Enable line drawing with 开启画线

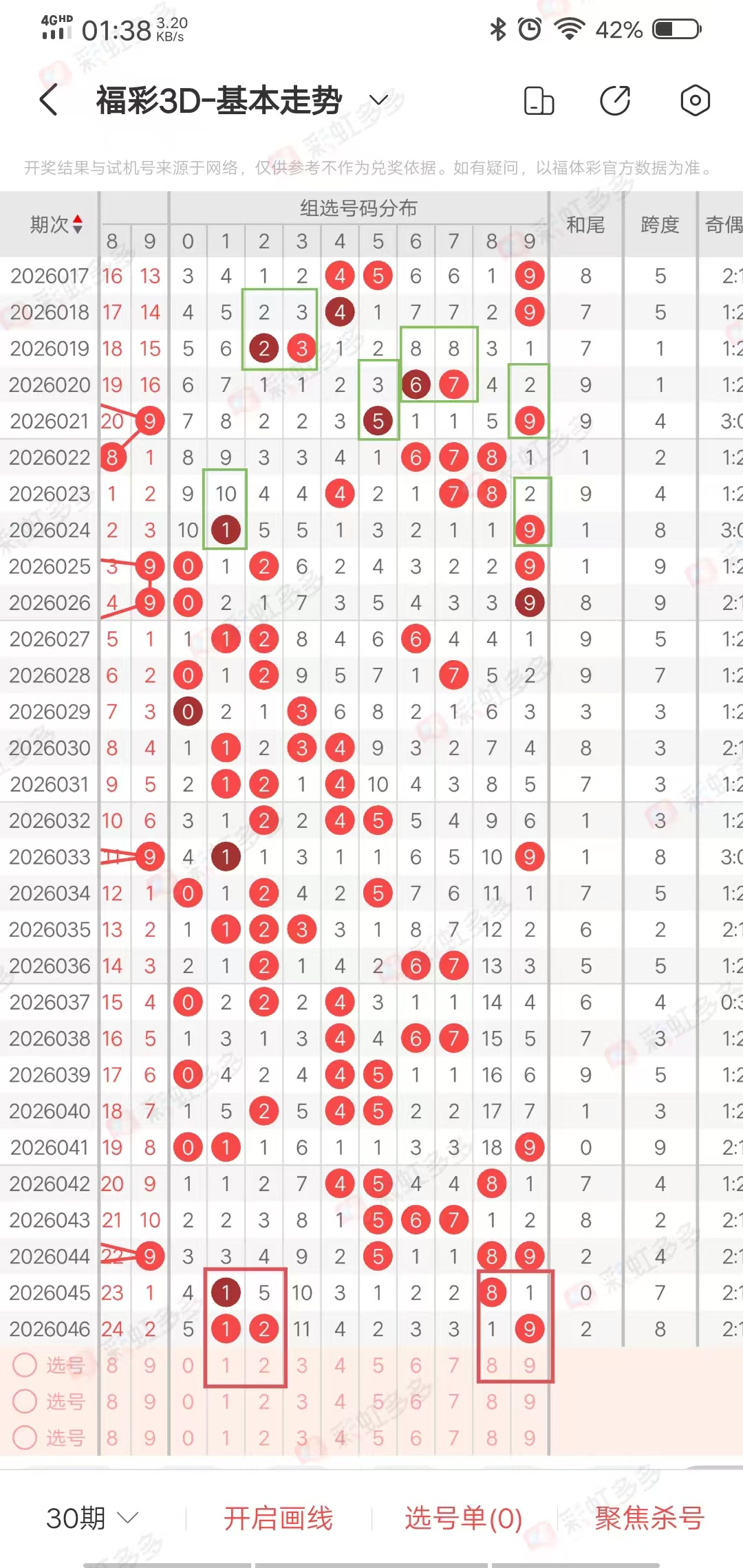click(278, 1518)
